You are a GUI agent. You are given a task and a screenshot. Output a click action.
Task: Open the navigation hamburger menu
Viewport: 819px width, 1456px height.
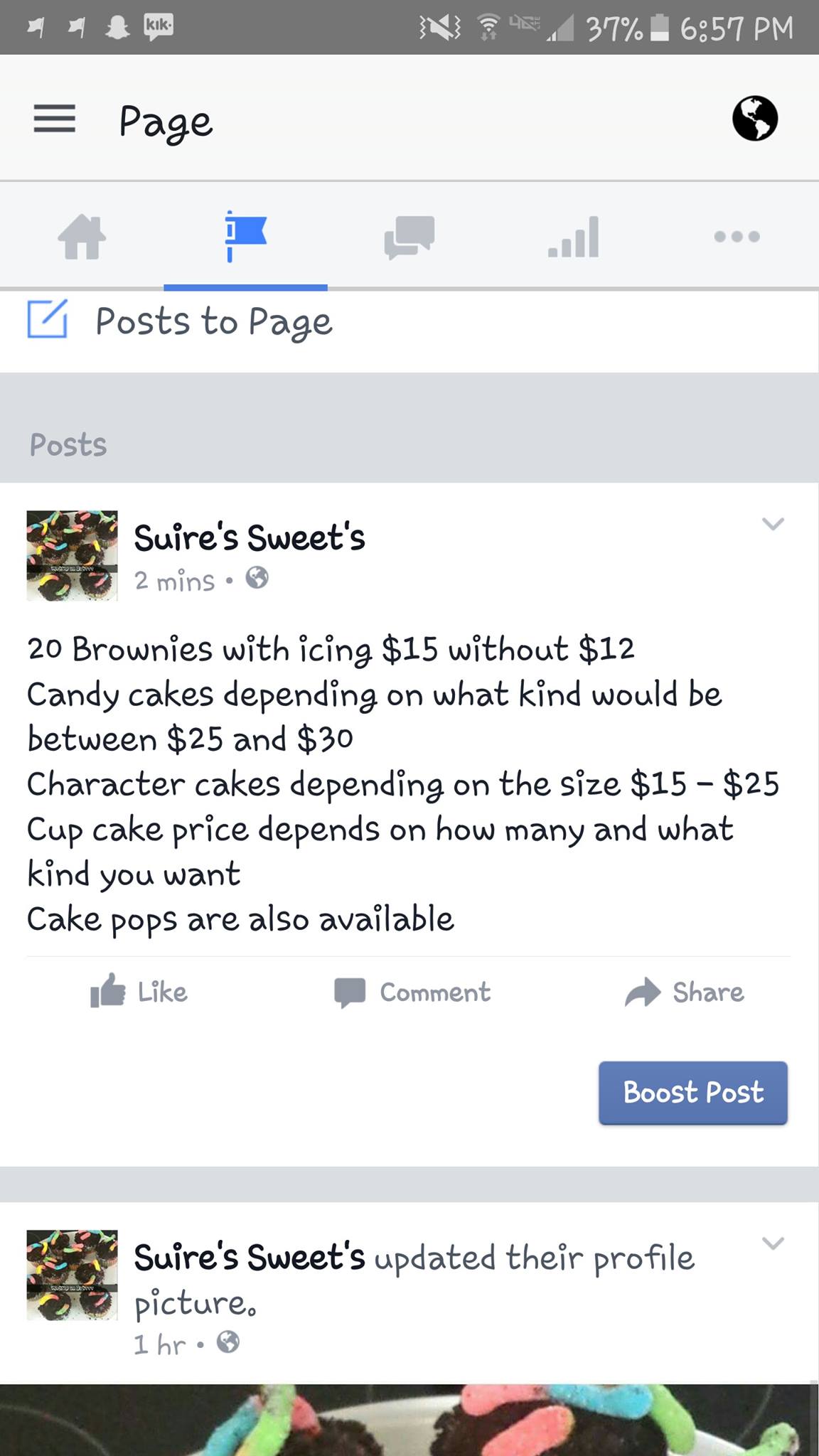pos(55,120)
